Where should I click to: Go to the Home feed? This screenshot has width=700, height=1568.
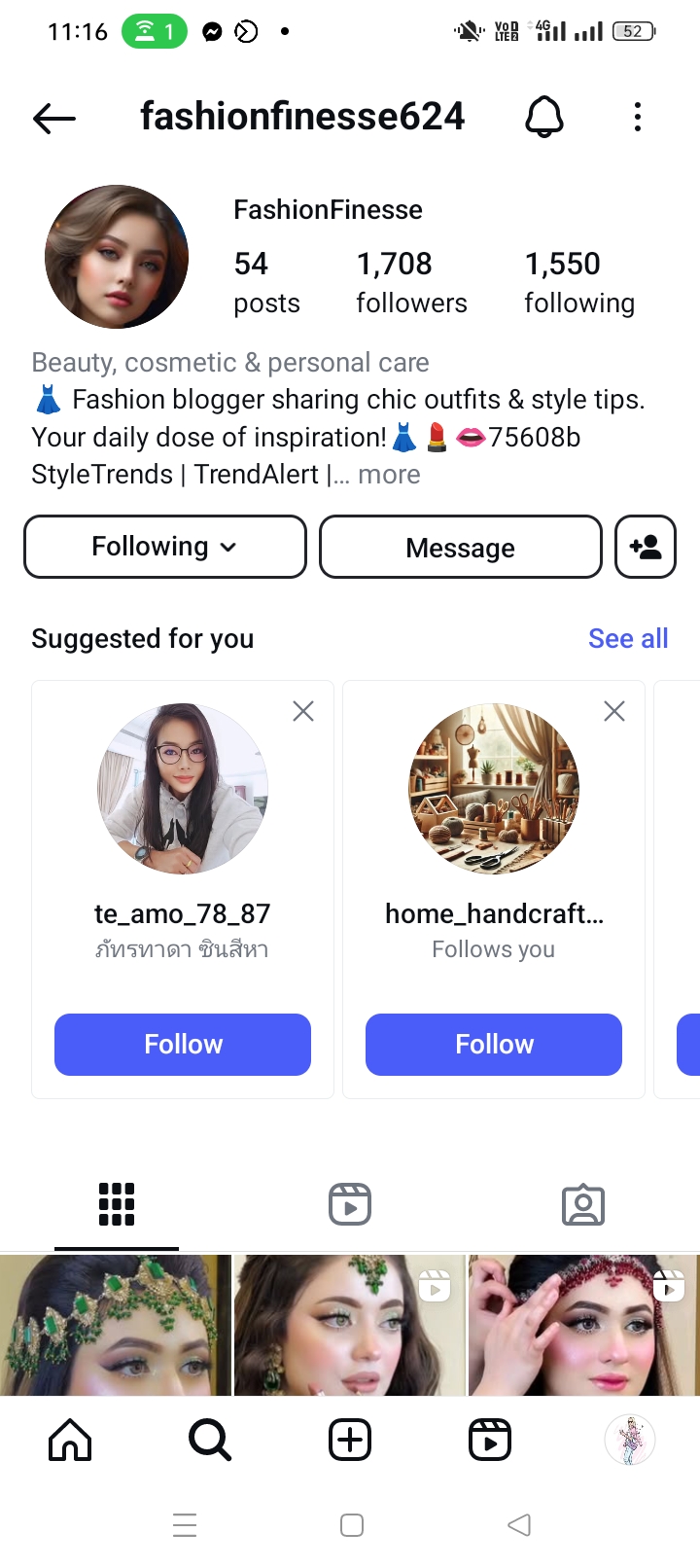point(70,1440)
